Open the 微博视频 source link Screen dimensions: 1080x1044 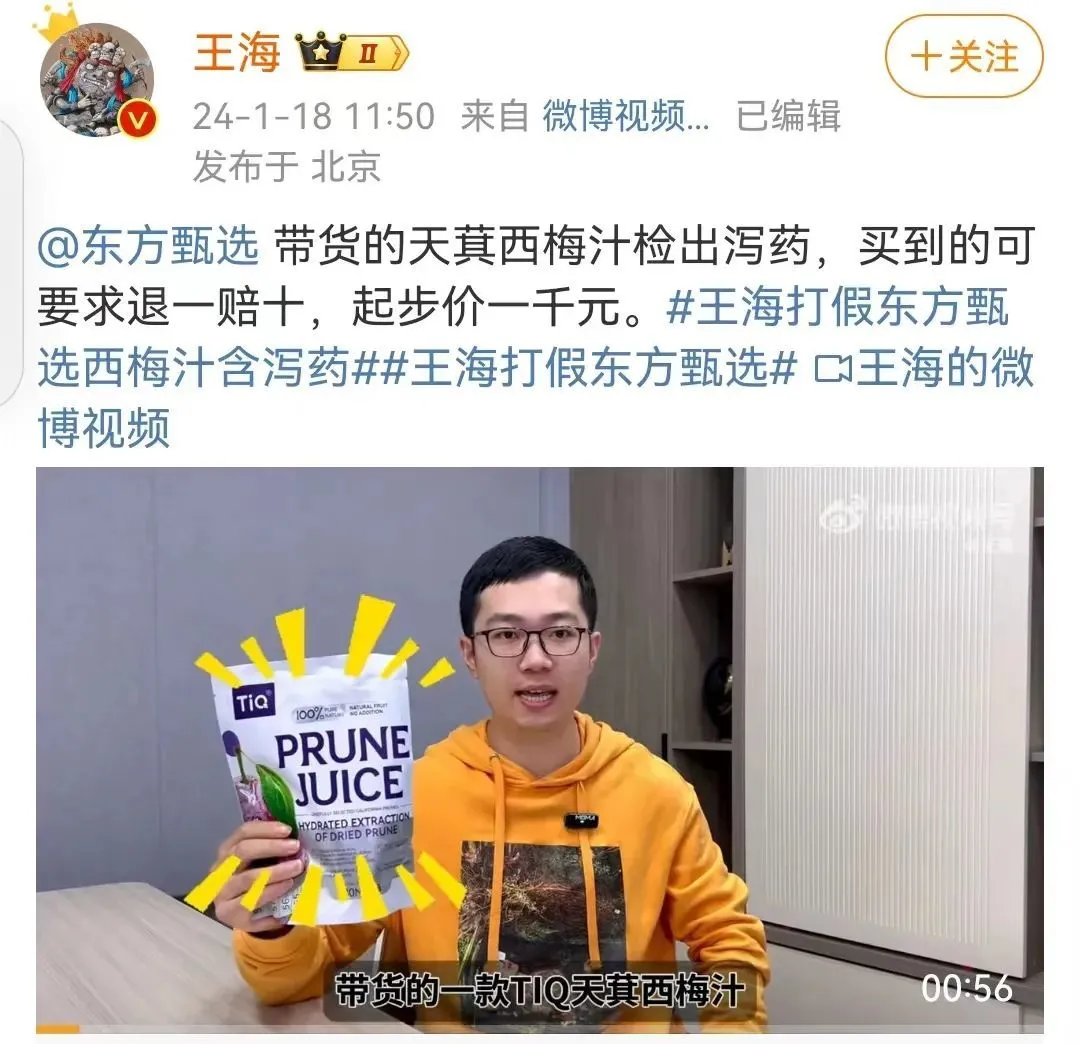(626, 117)
